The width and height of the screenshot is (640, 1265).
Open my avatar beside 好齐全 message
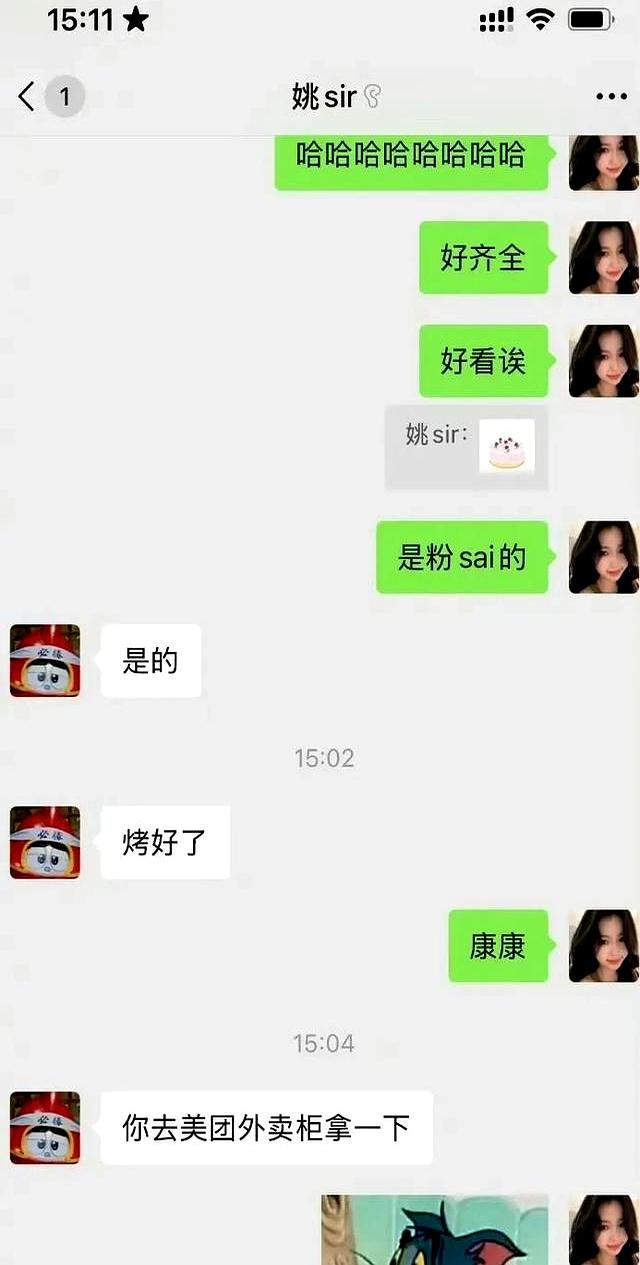(x=603, y=258)
